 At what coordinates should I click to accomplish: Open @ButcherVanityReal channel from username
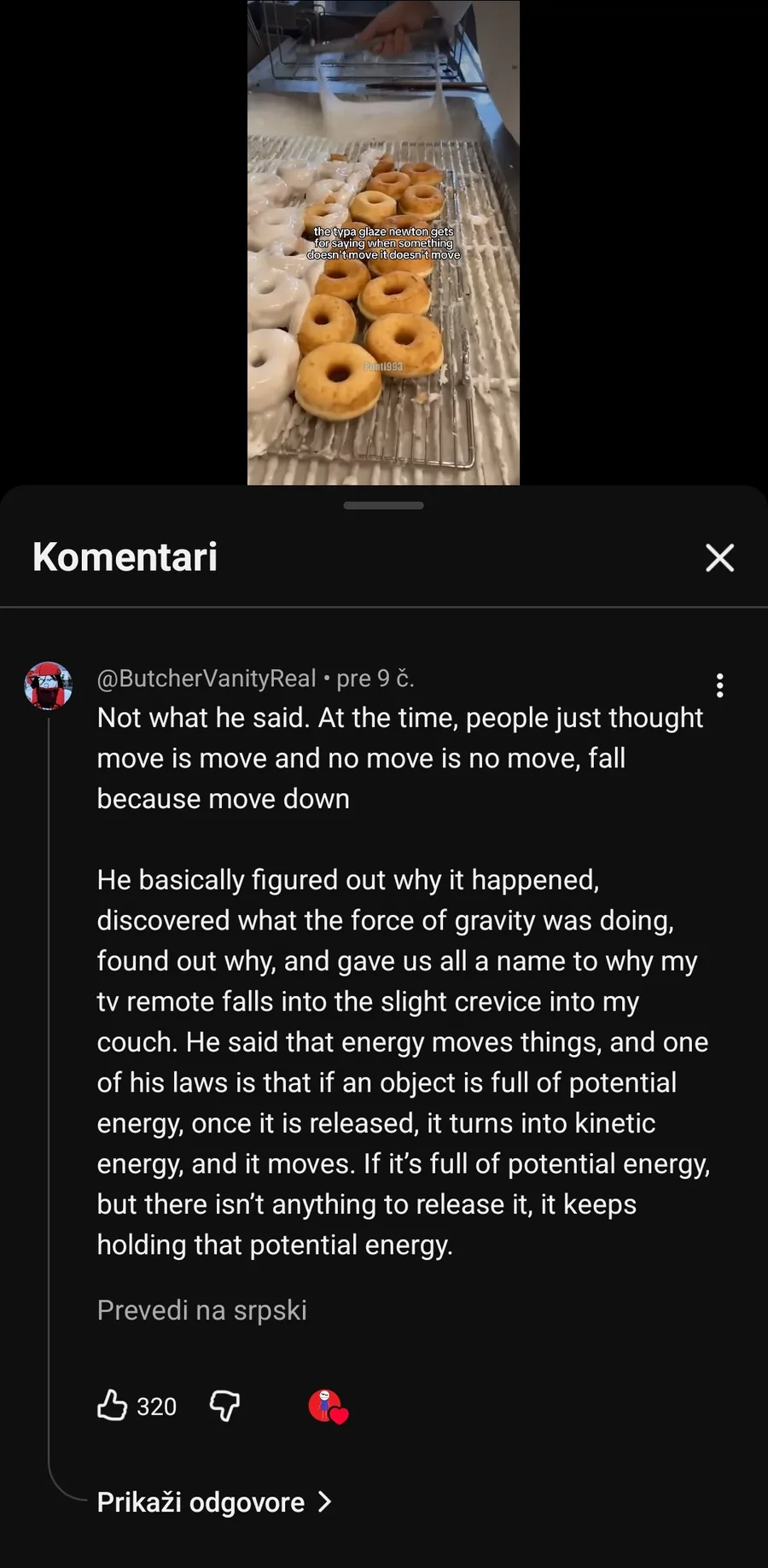point(207,678)
